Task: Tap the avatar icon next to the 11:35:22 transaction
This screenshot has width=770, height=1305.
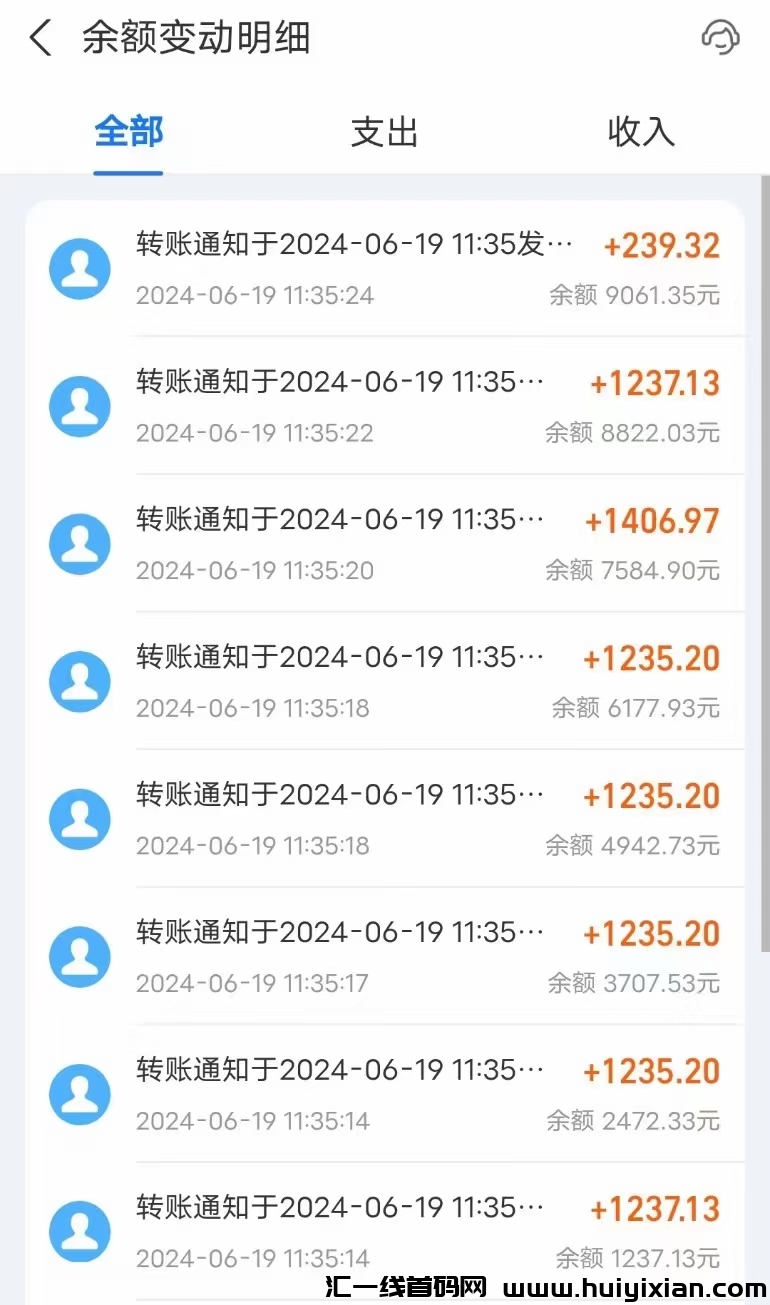Action: coord(79,406)
